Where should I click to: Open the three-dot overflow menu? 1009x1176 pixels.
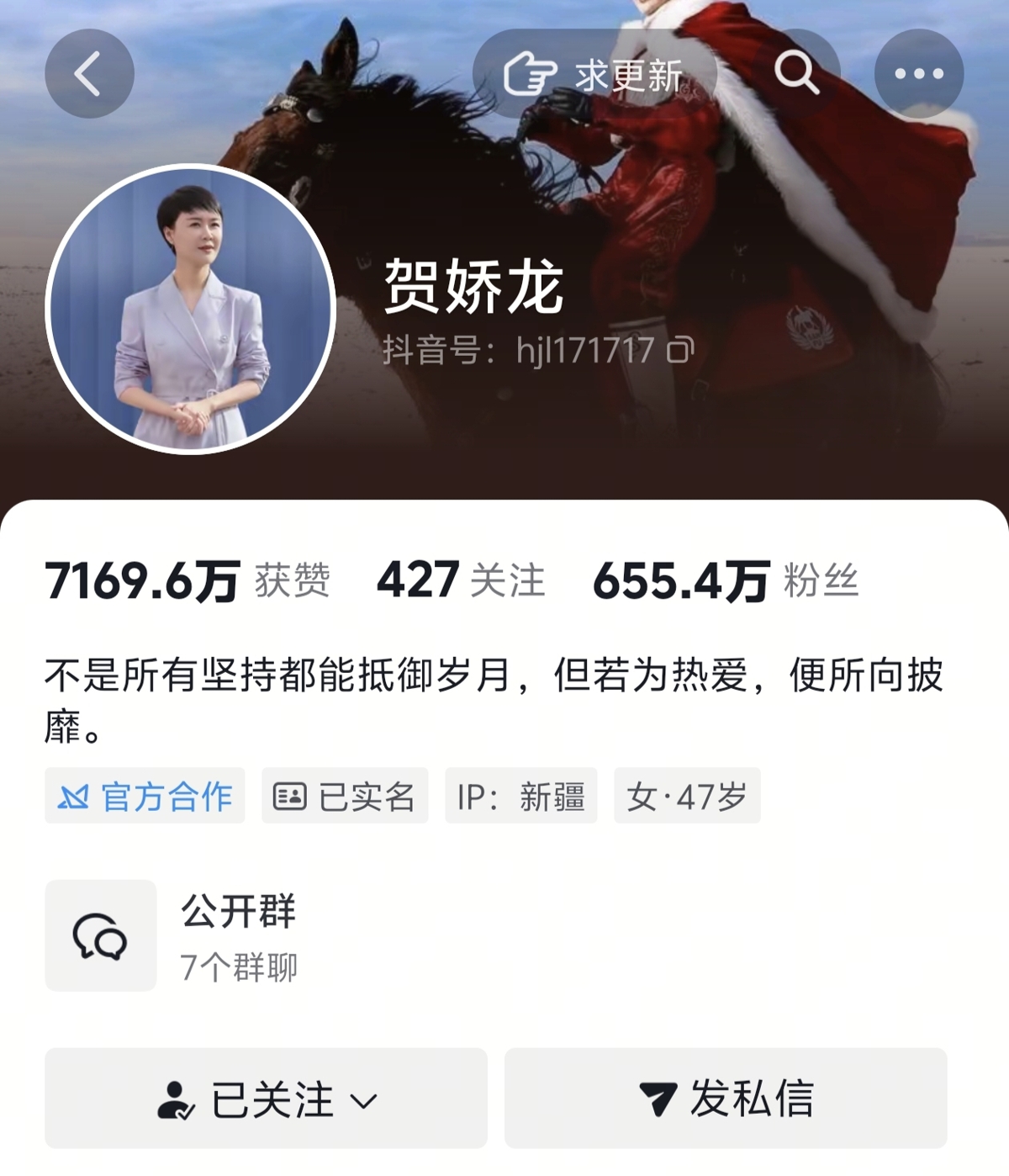(919, 74)
